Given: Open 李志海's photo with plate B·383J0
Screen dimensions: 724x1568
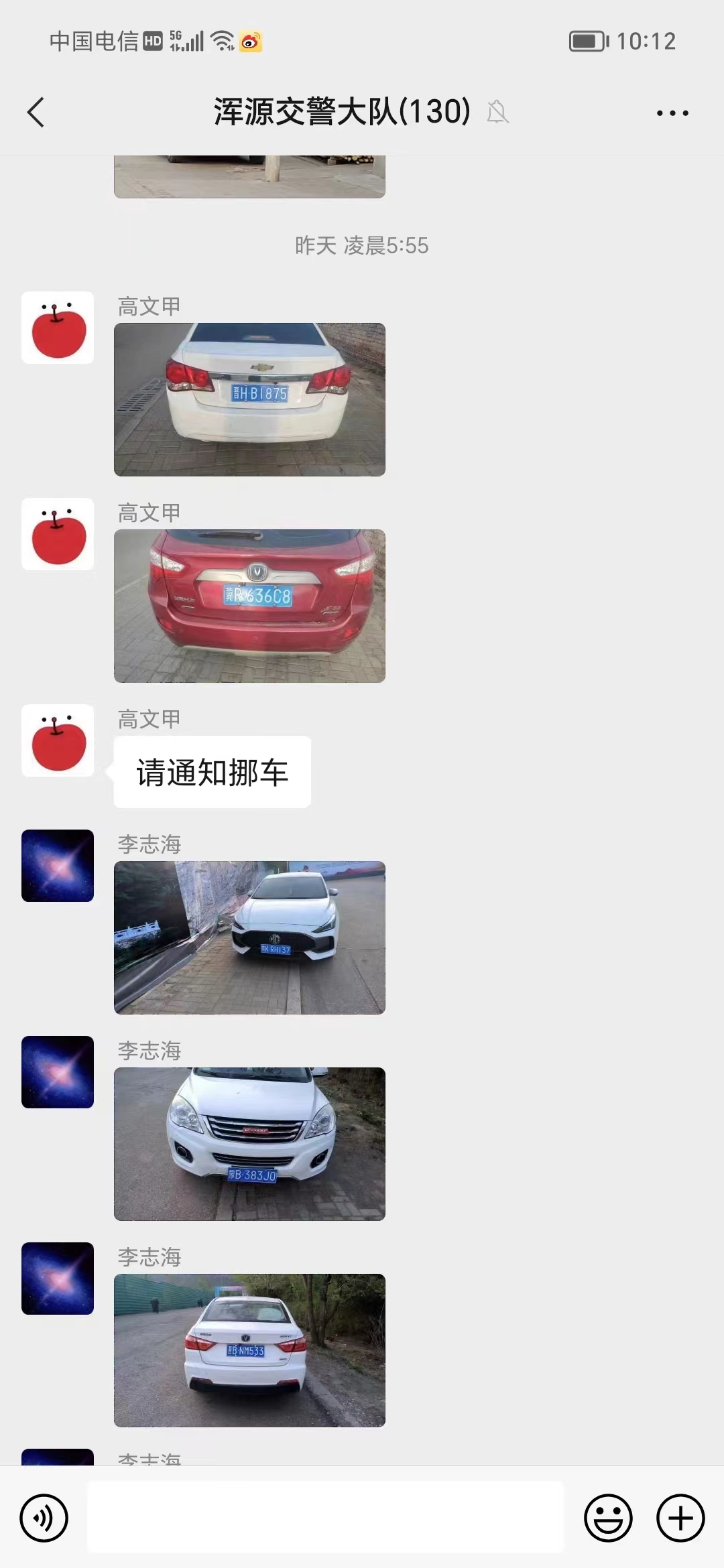Looking at the screenshot, I should pos(249,1144).
